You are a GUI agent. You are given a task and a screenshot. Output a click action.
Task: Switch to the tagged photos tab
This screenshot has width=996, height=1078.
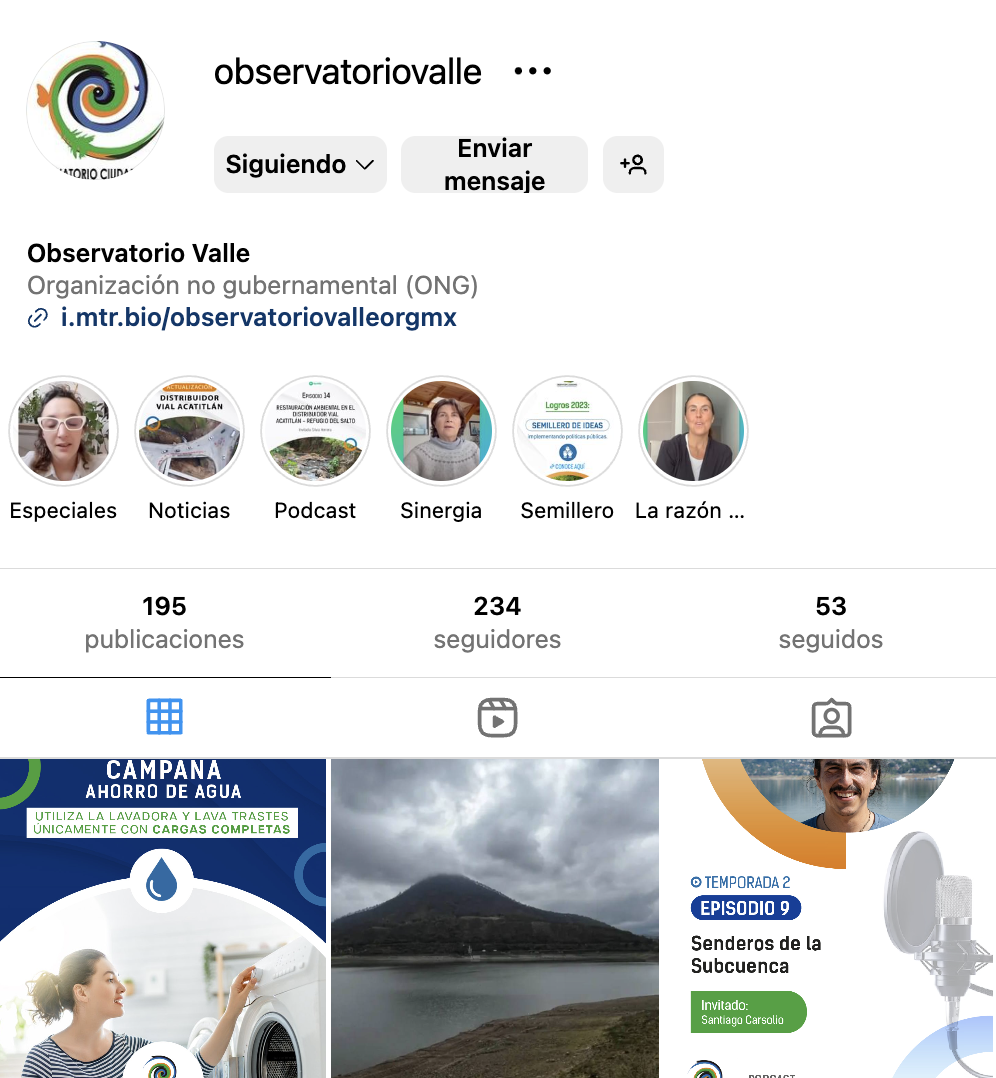tap(831, 717)
